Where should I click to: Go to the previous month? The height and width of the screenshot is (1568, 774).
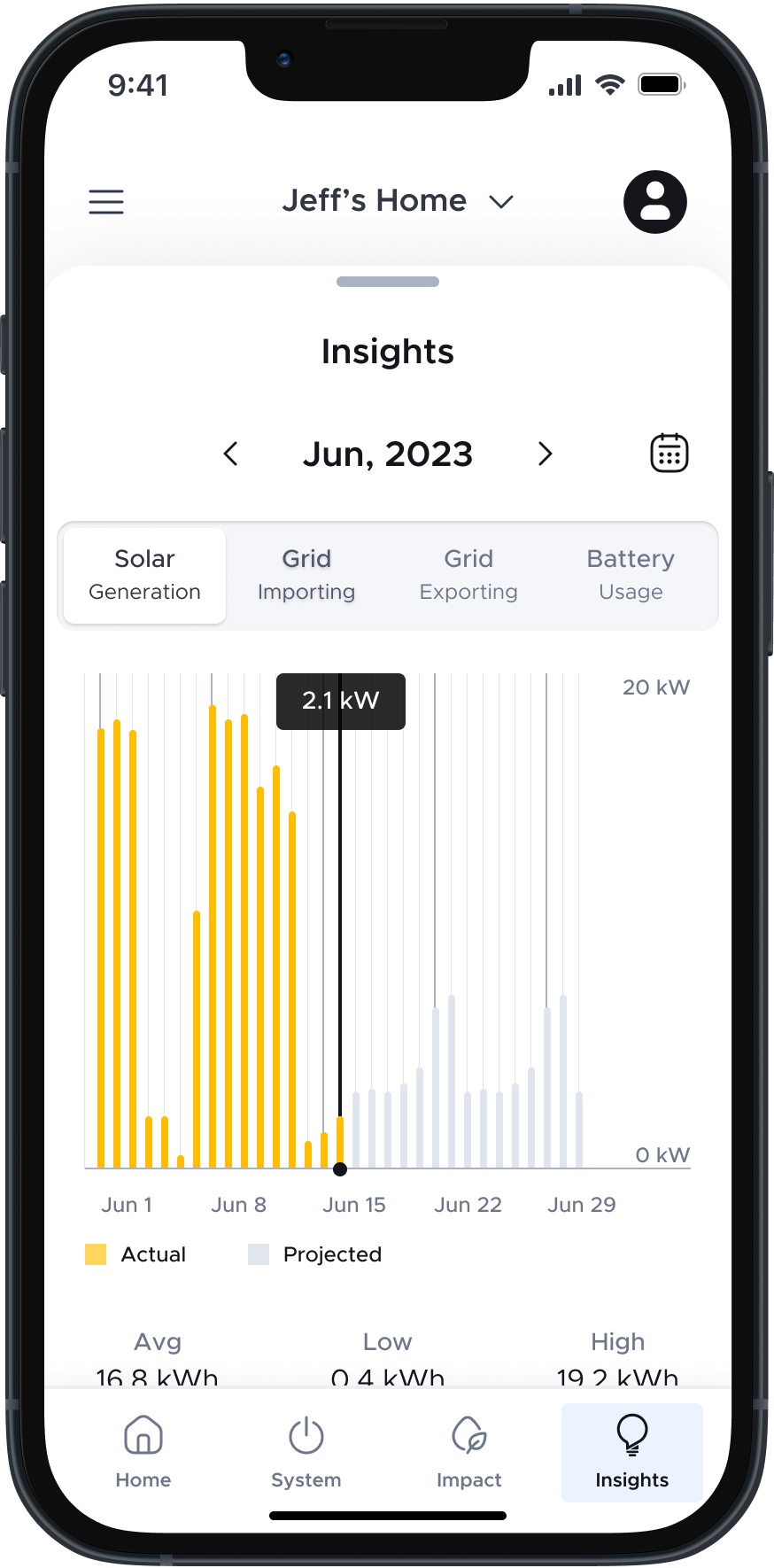[x=231, y=454]
